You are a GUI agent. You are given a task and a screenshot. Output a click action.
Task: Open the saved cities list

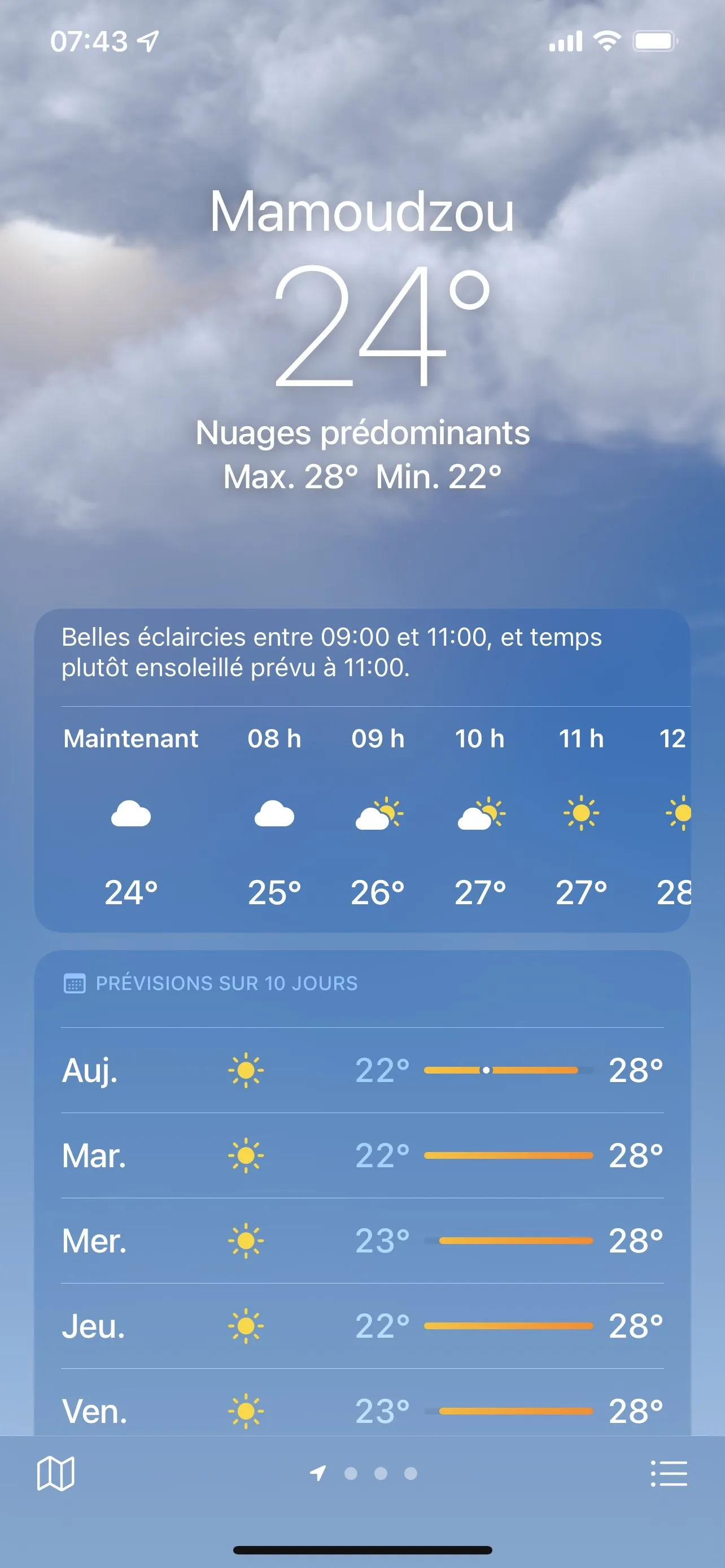669,1473
